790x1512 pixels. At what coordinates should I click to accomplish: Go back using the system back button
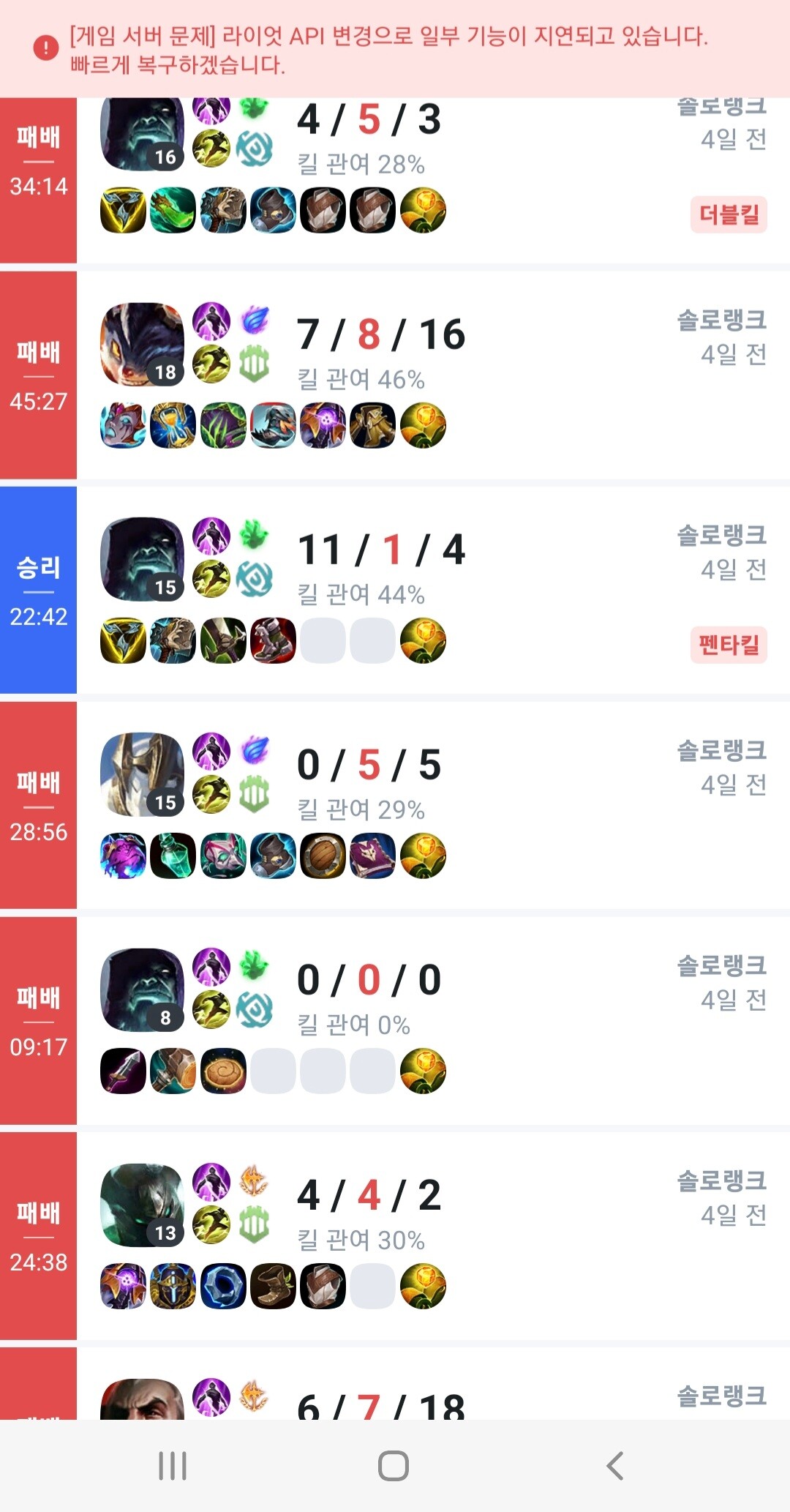click(x=615, y=1466)
